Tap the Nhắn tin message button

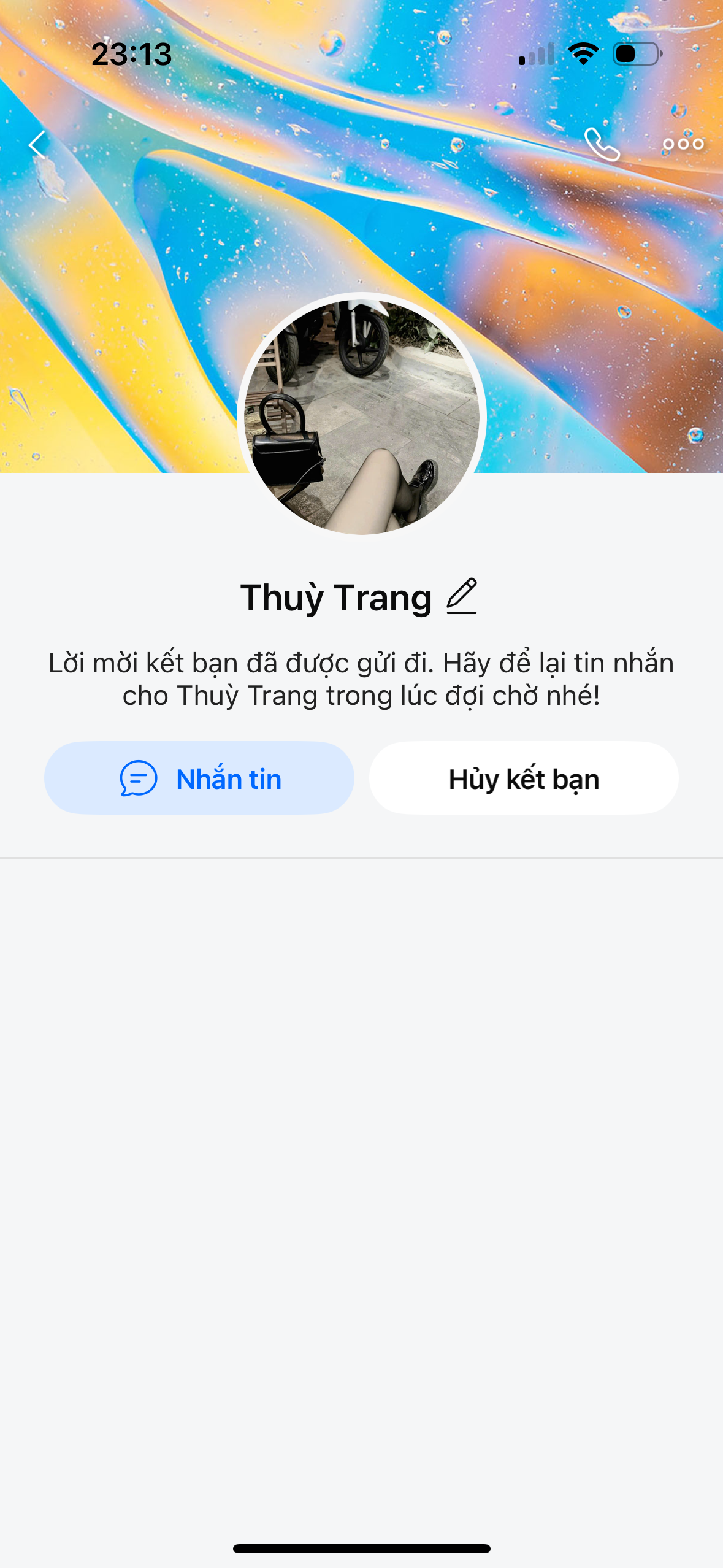tap(199, 778)
